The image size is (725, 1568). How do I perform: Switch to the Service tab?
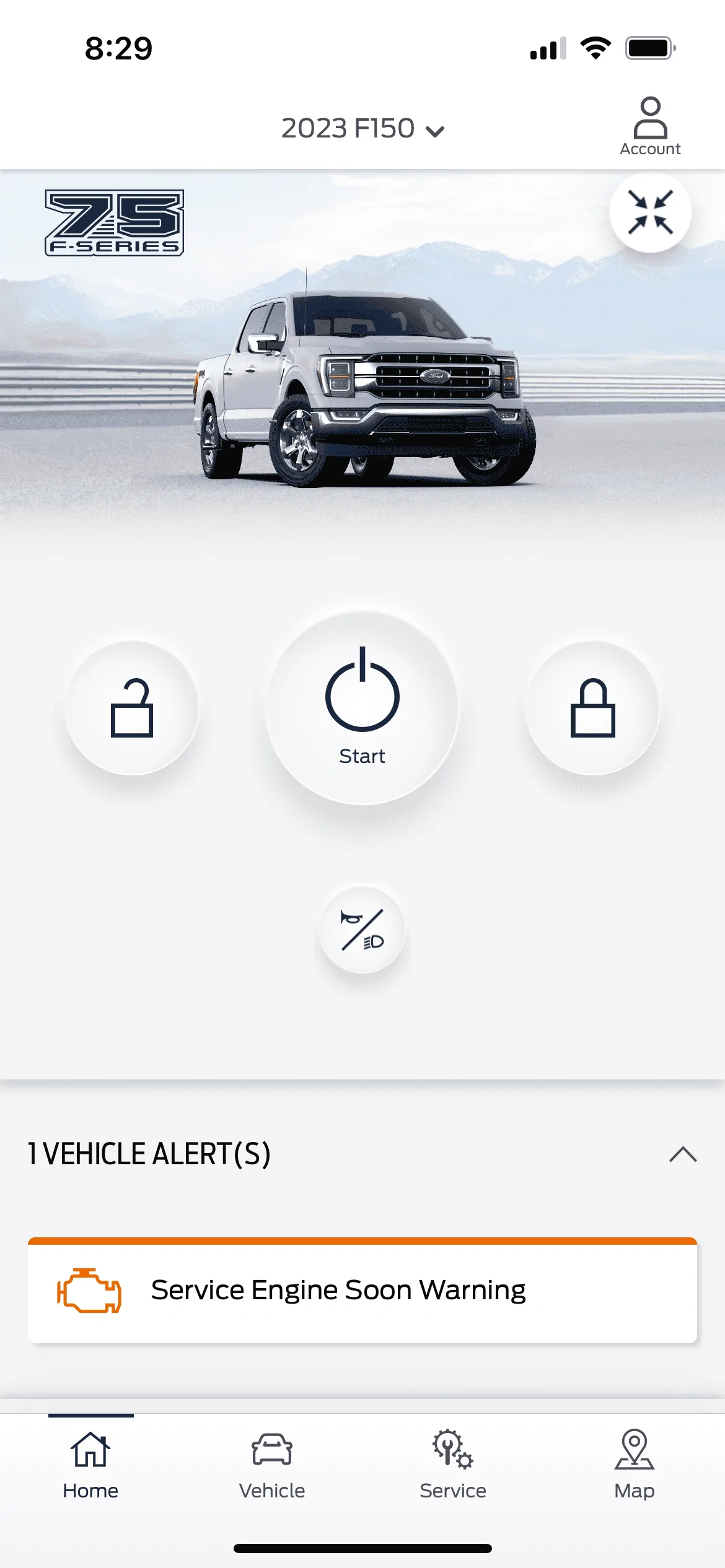pyautogui.click(x=453, y=1465)
